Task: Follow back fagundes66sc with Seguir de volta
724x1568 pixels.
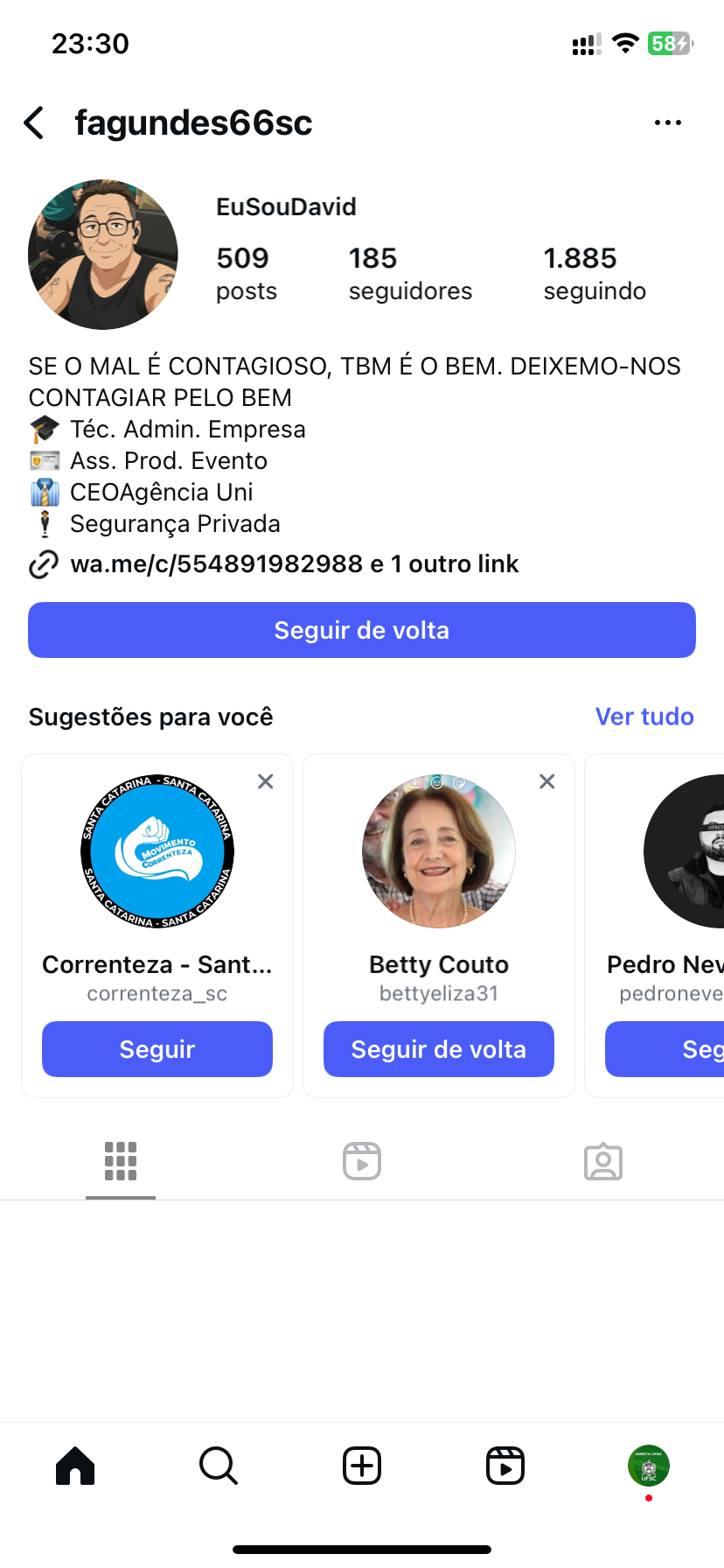Action: (362, 630)
